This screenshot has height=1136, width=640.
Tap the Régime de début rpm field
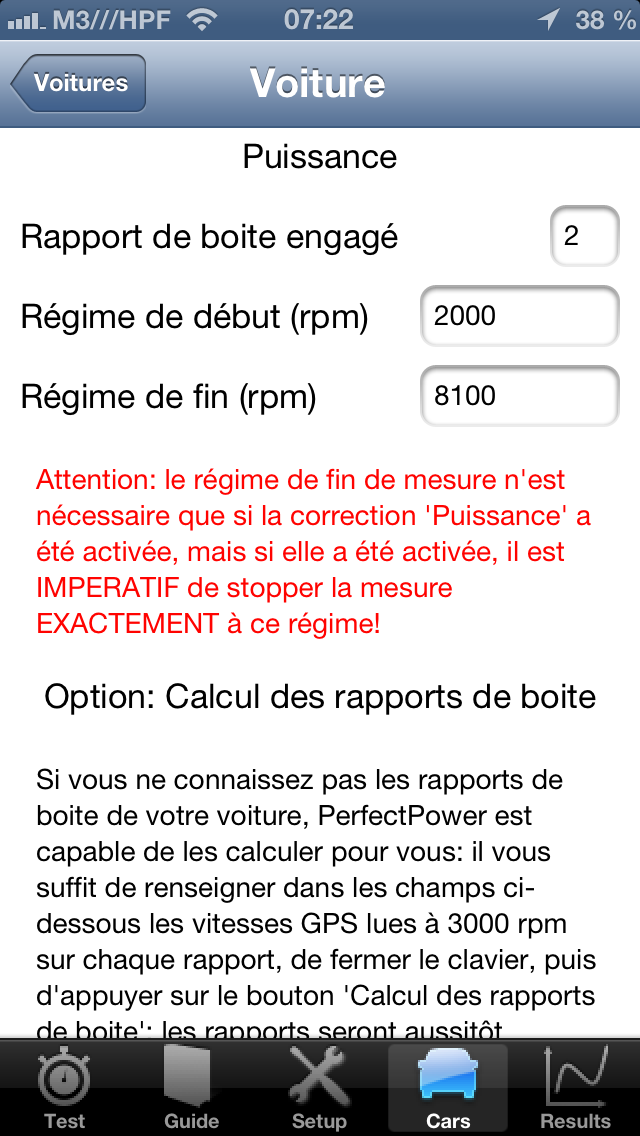click(520, 316)
